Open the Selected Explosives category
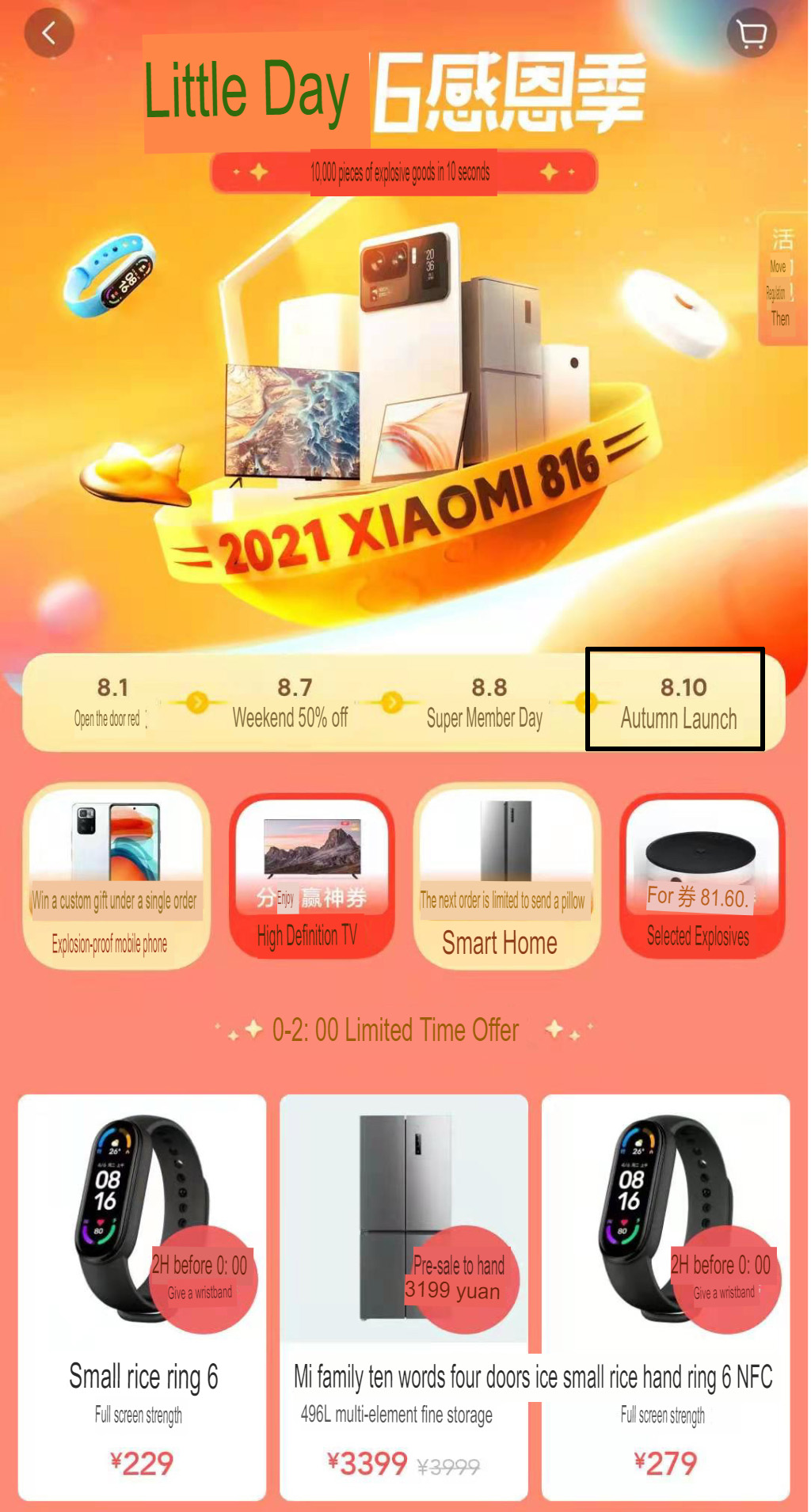The image size is (811, 1512). coord(700,876)
